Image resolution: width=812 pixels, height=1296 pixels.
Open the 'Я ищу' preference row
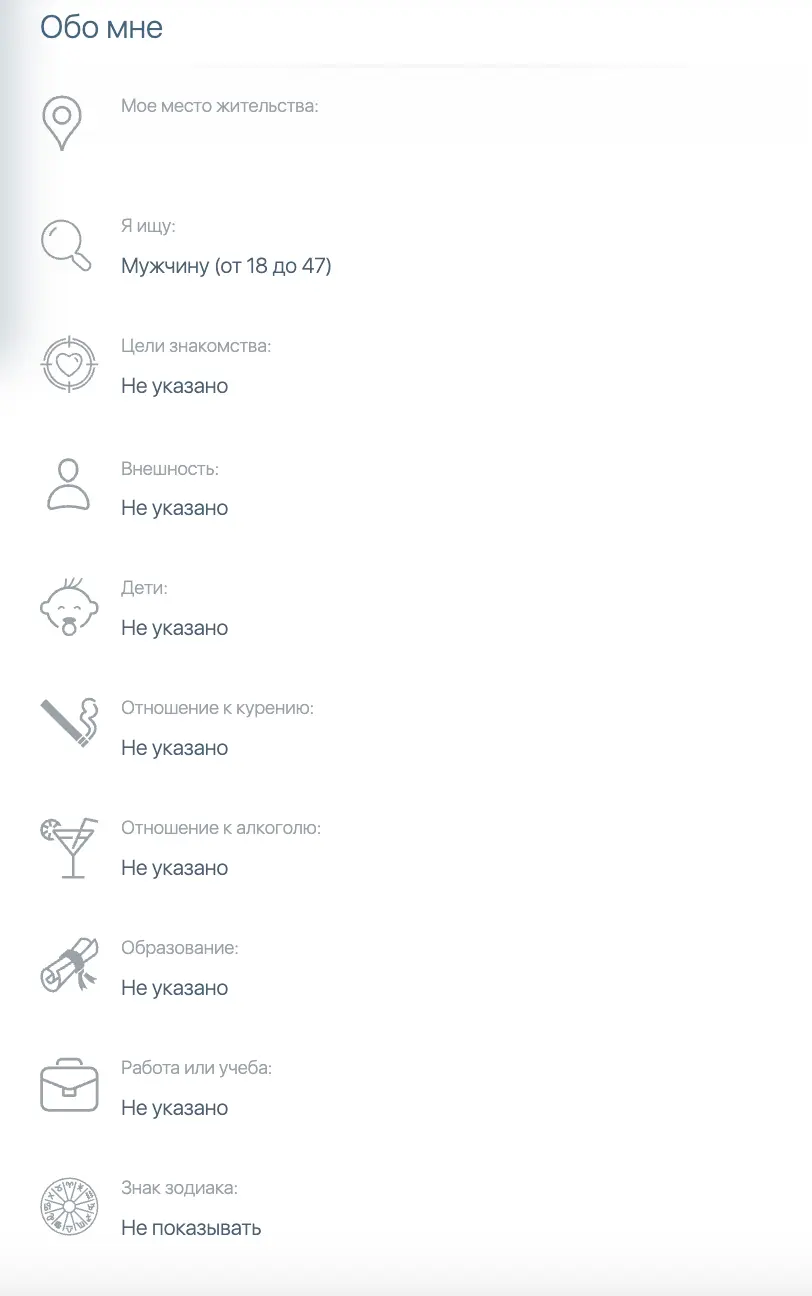coord(225,266)
